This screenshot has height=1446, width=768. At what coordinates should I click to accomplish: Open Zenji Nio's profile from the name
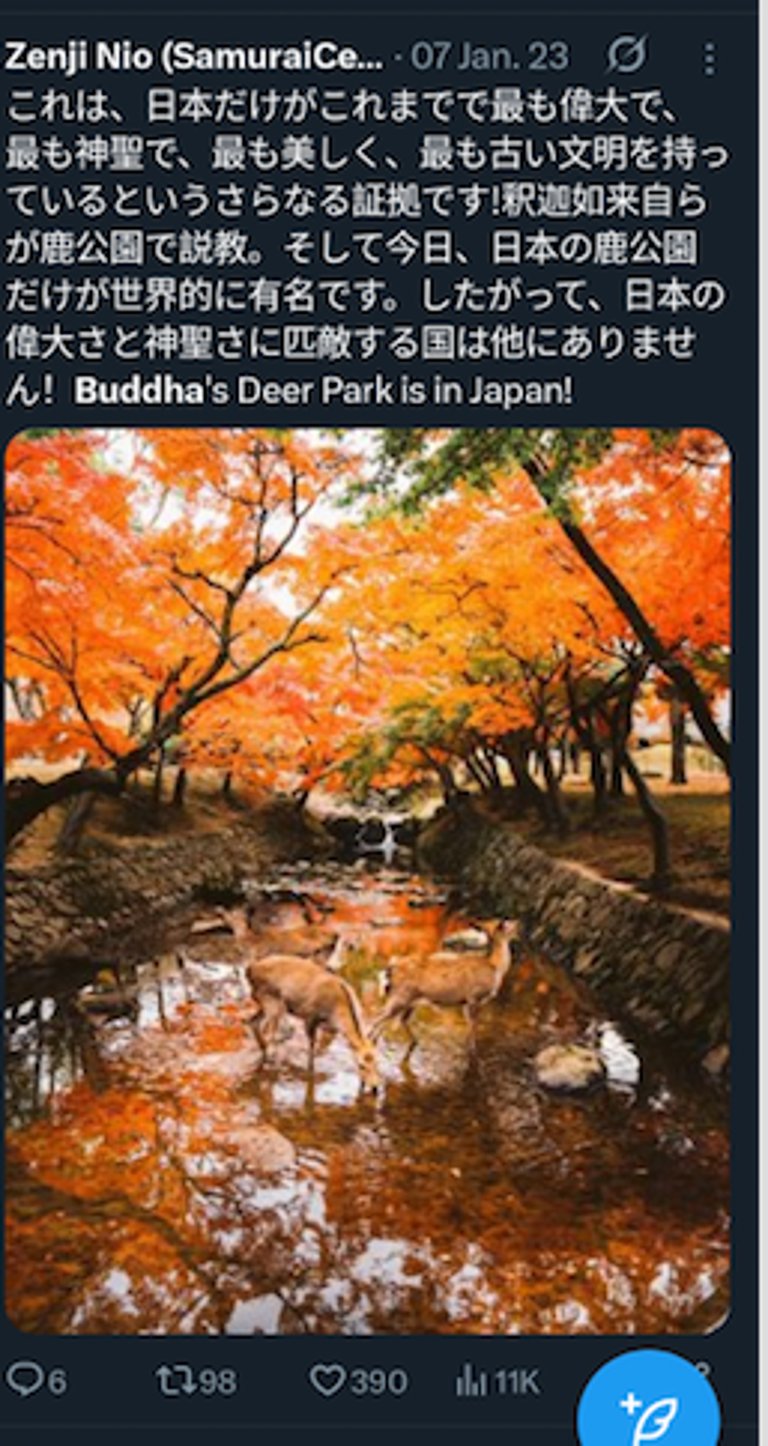click(192, 57)
